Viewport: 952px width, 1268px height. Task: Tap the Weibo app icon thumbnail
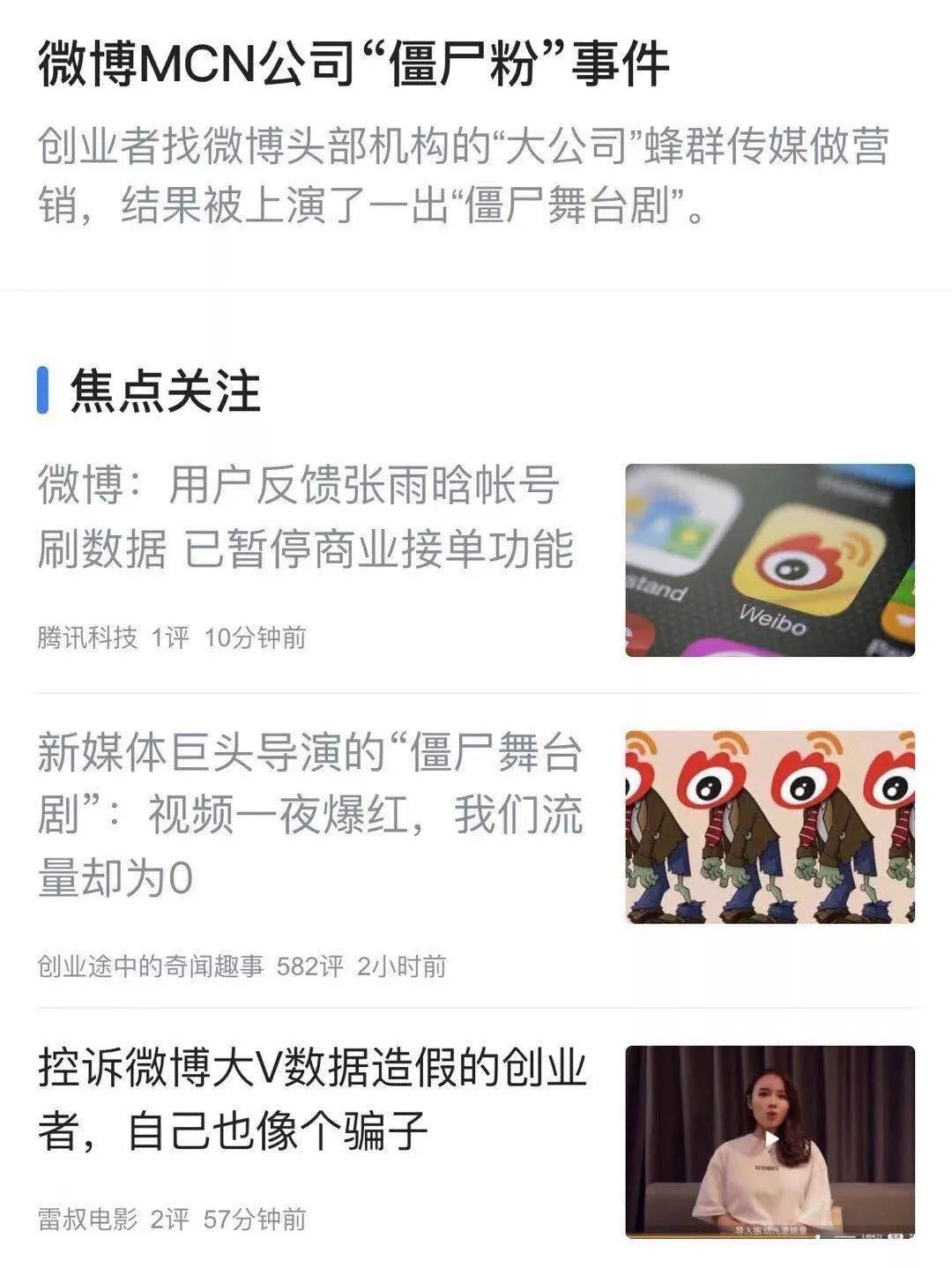770,560
